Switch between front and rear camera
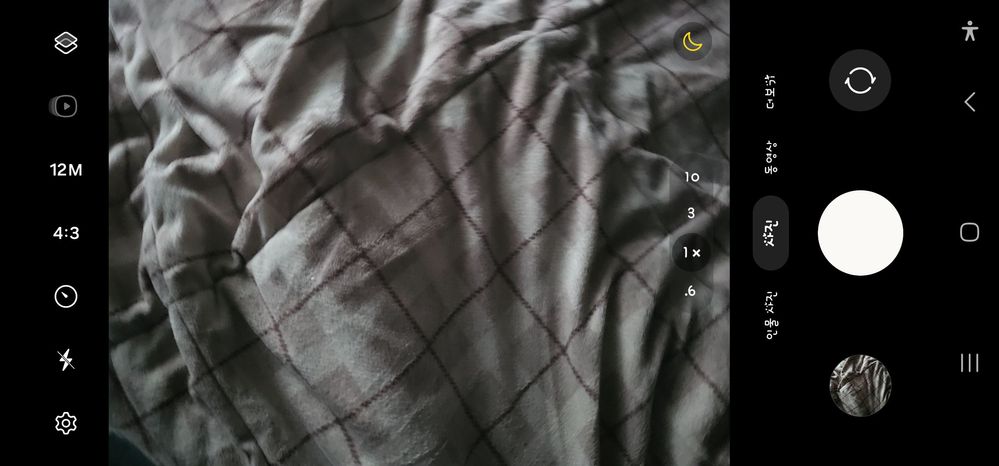The image size is (999, 466). click(860, 80)
